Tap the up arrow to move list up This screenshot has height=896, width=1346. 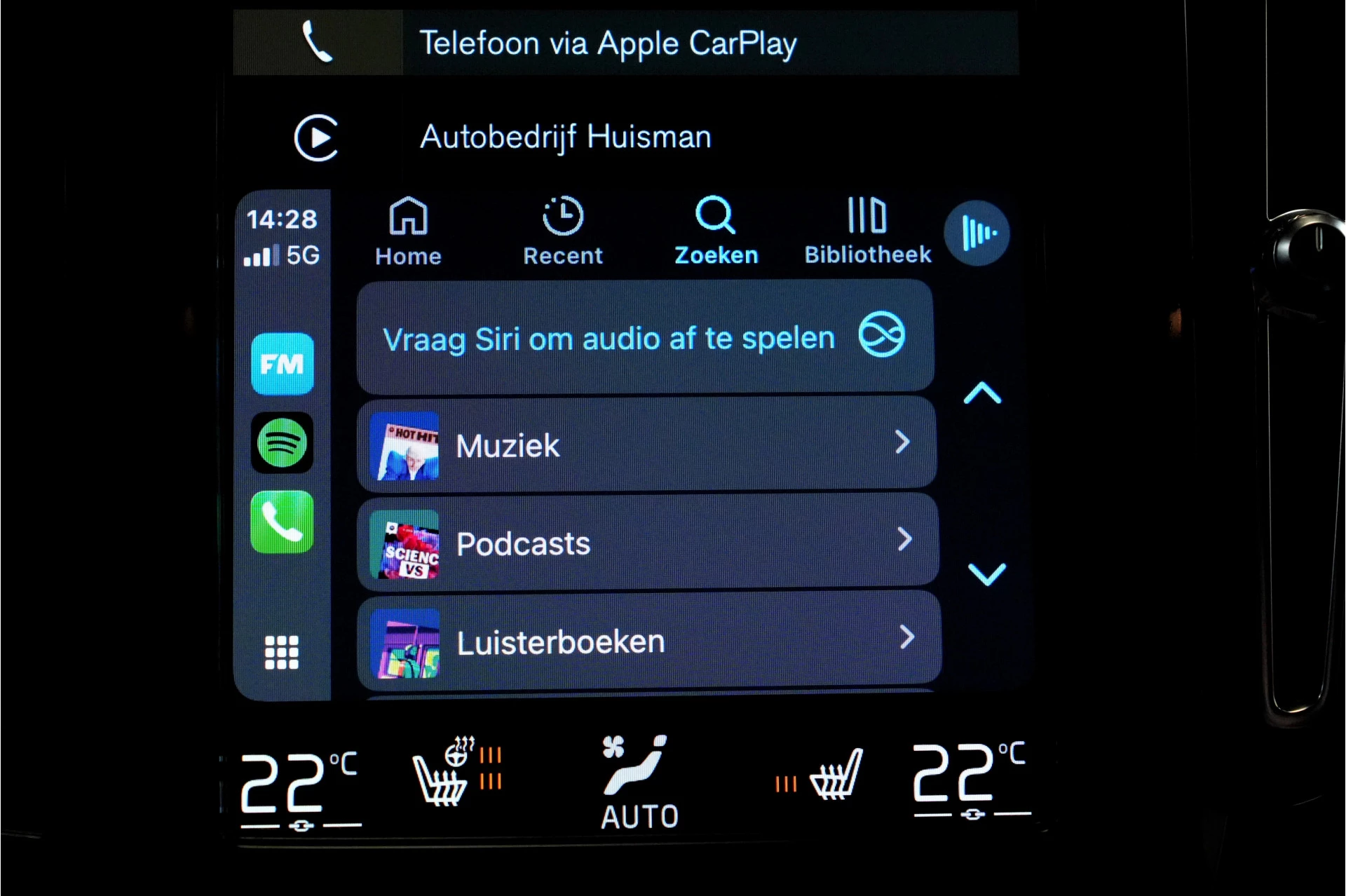982,394
